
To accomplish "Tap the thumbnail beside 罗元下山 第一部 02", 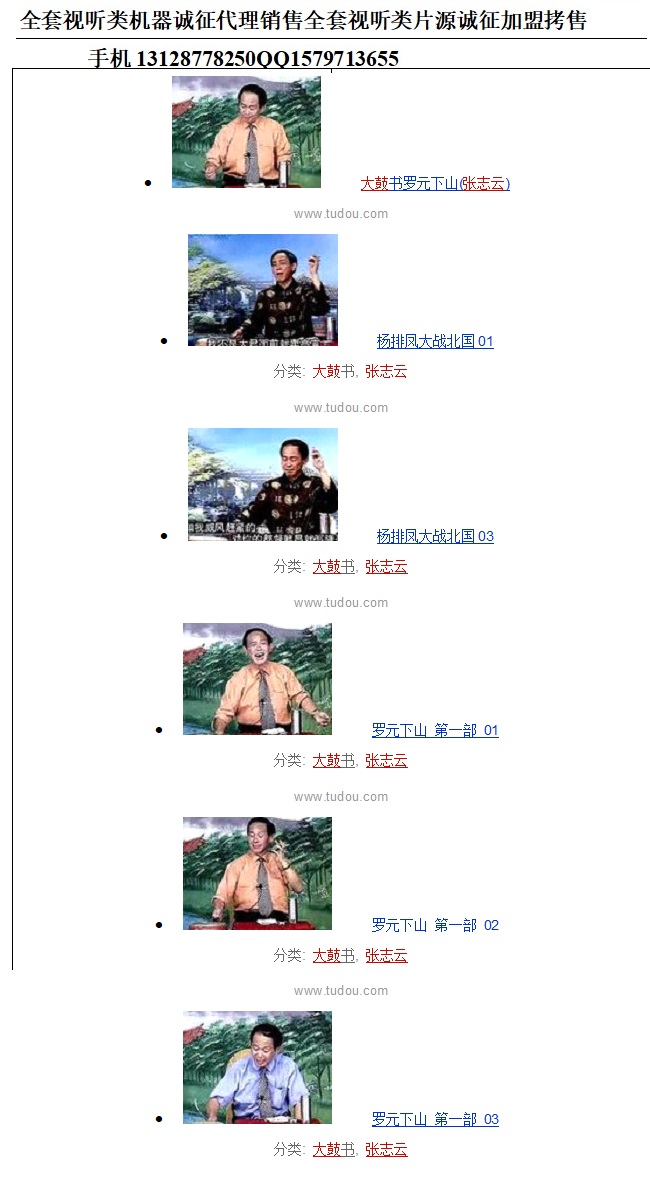I will (257, 873).
